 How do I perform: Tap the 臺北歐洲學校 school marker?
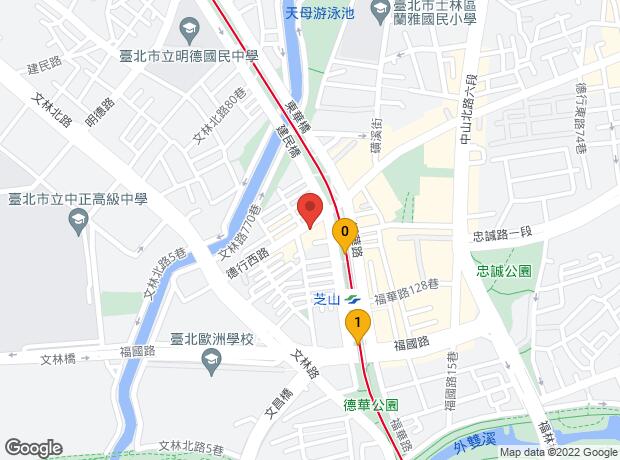click(x=210, y=362)
